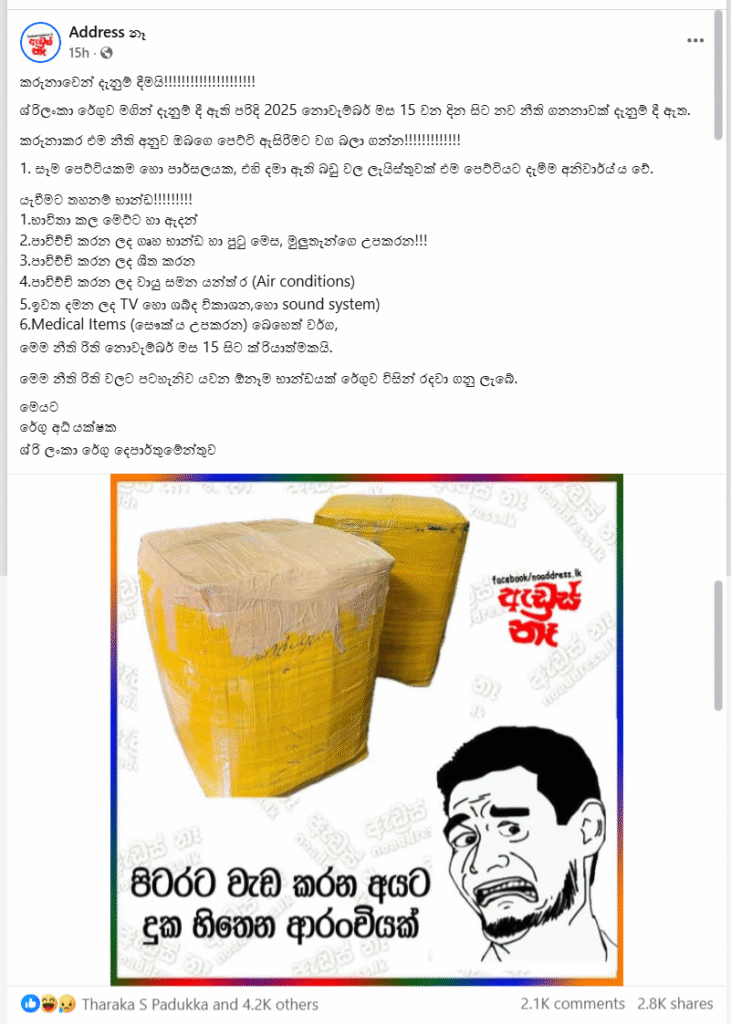Open the 15h post timestamp link
Viewport: 731px width, 1024px height.
(x=78, y=52)
